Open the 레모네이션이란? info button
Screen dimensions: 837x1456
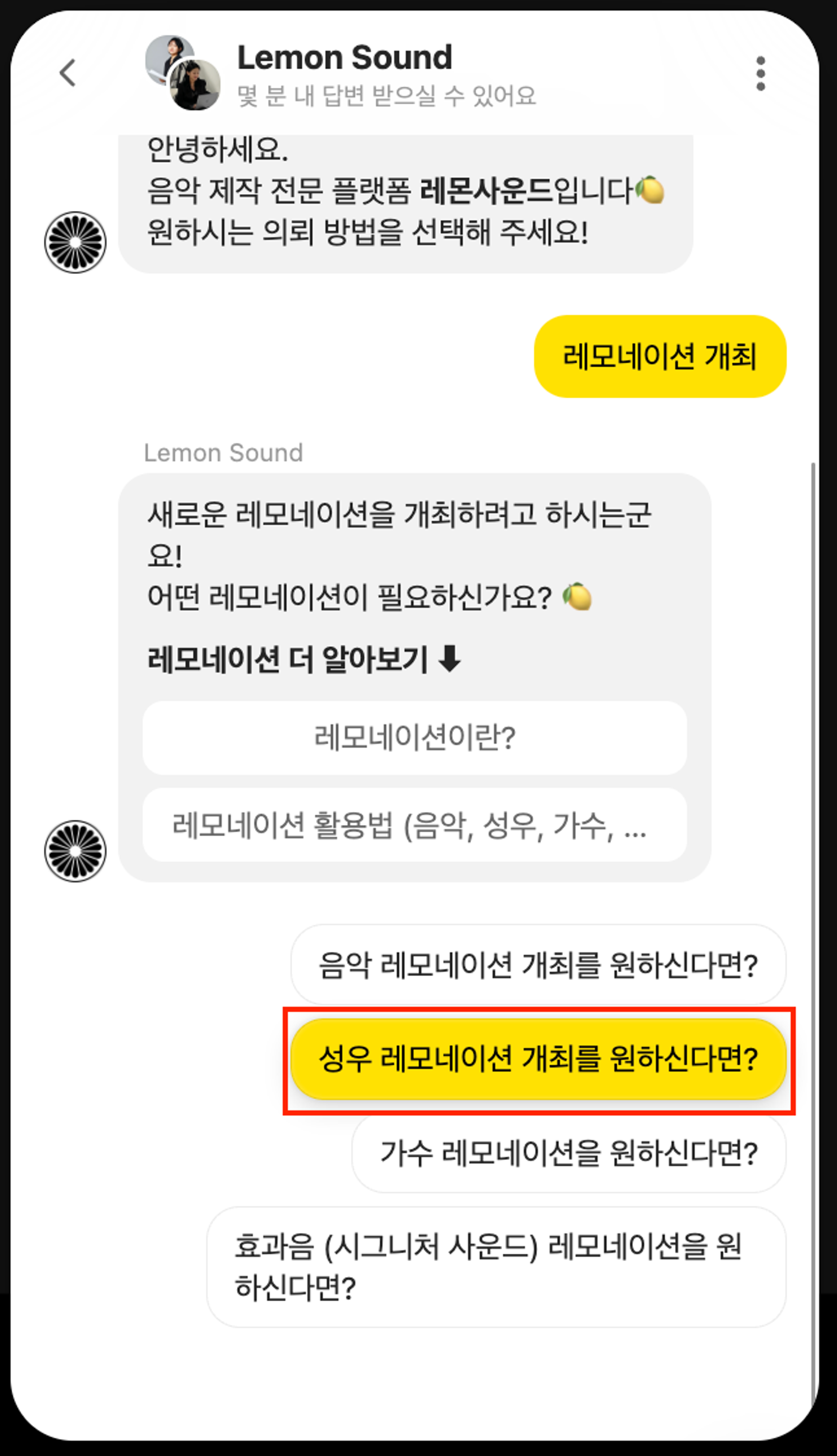(x=414, y=737)
